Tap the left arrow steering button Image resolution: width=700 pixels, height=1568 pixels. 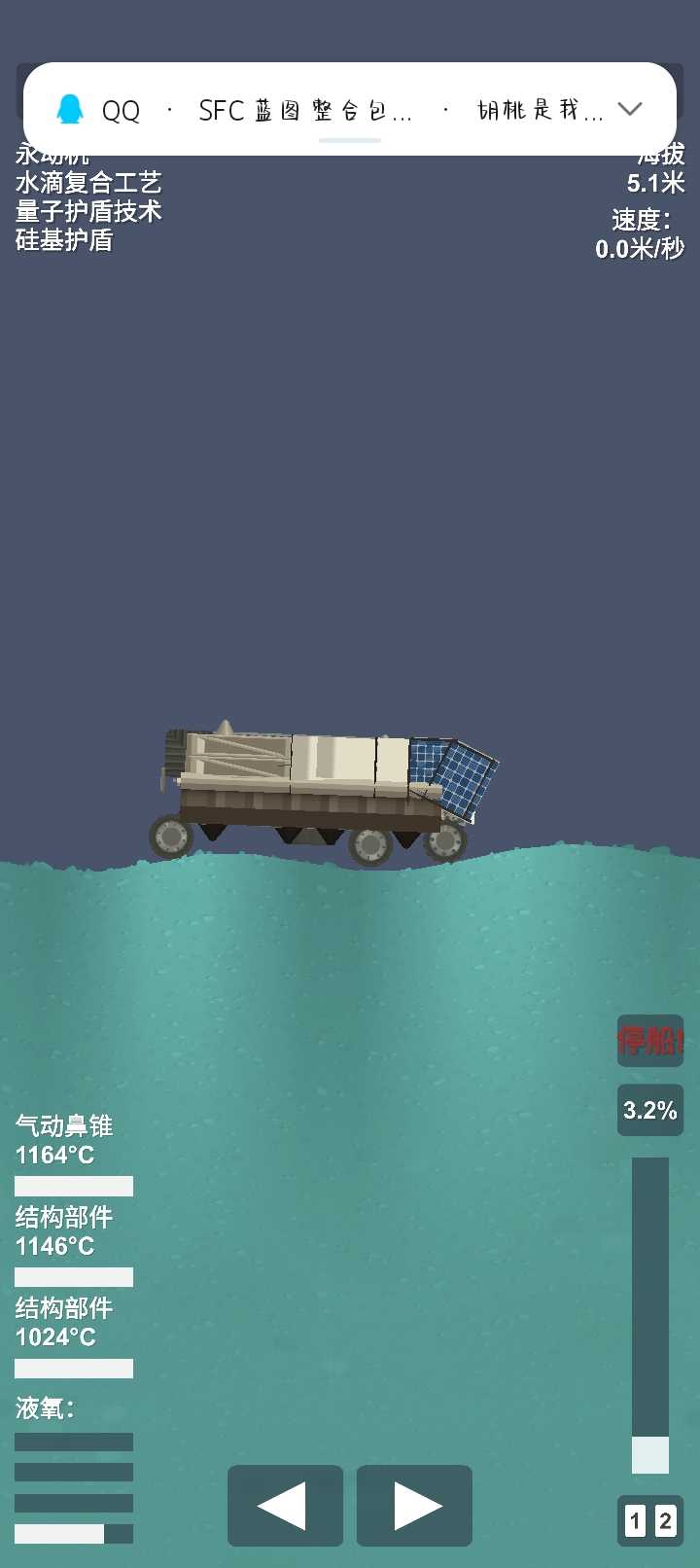point(285,1506)
